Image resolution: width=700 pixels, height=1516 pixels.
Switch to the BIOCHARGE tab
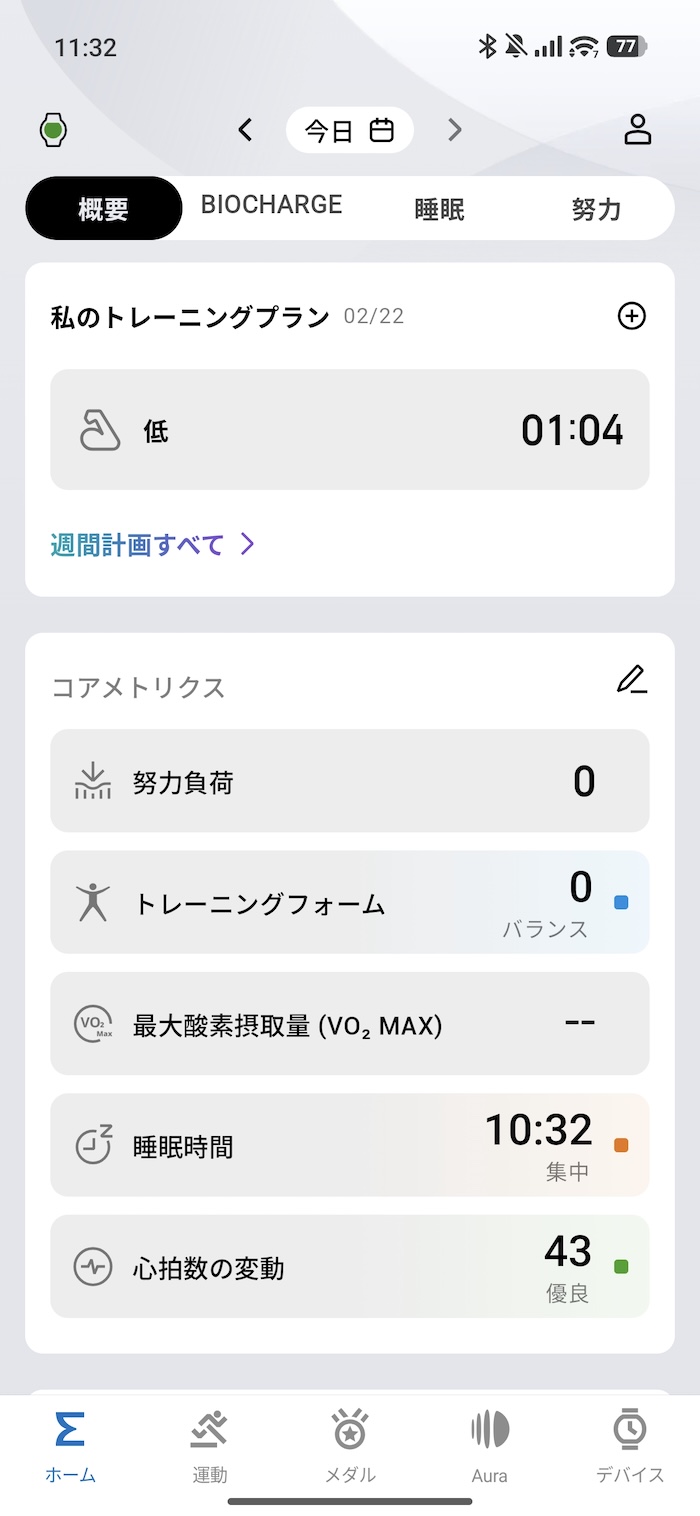[x=271, y=206]
